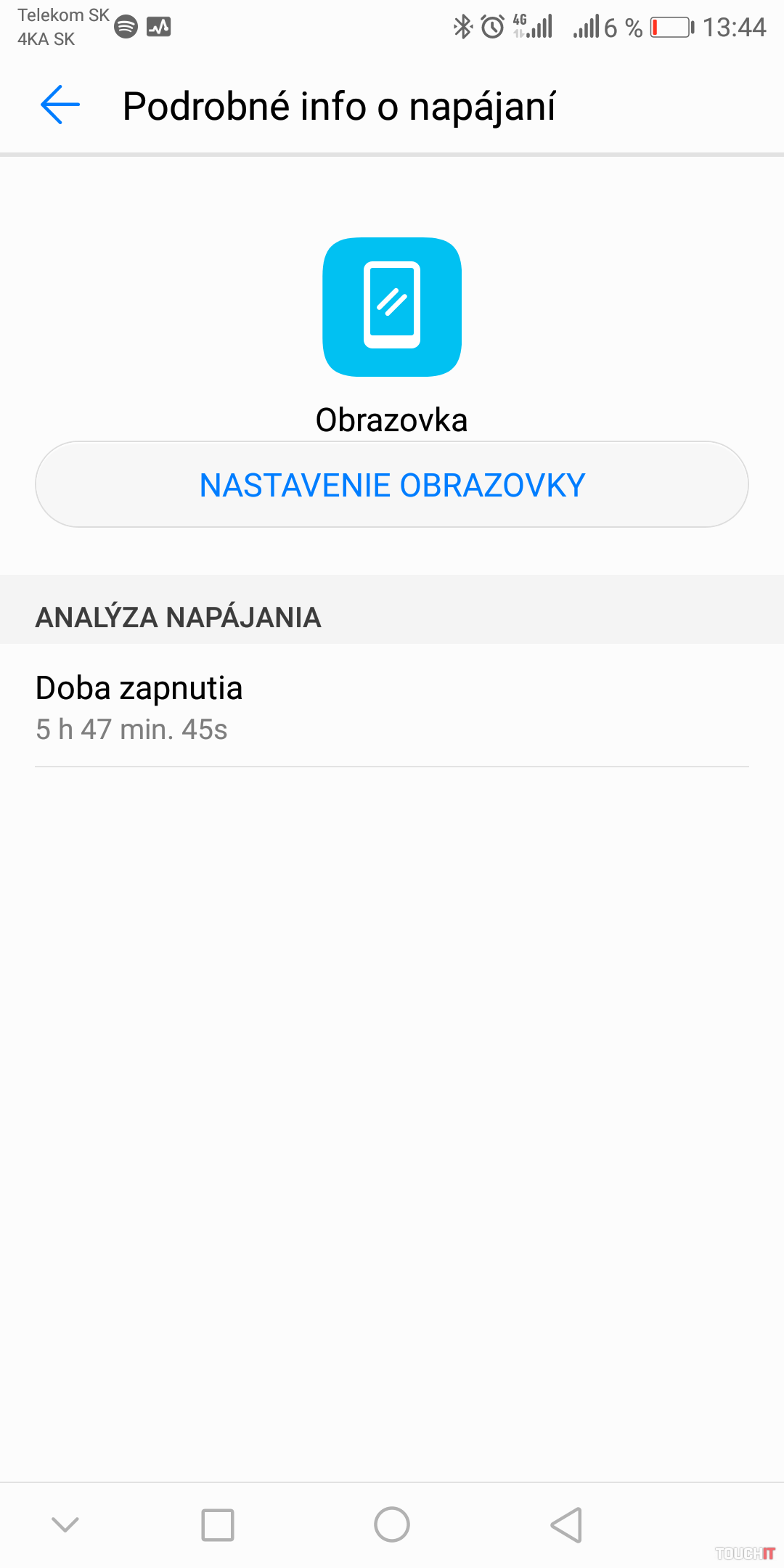Tap the system home button

click(x=392, y=1524)
